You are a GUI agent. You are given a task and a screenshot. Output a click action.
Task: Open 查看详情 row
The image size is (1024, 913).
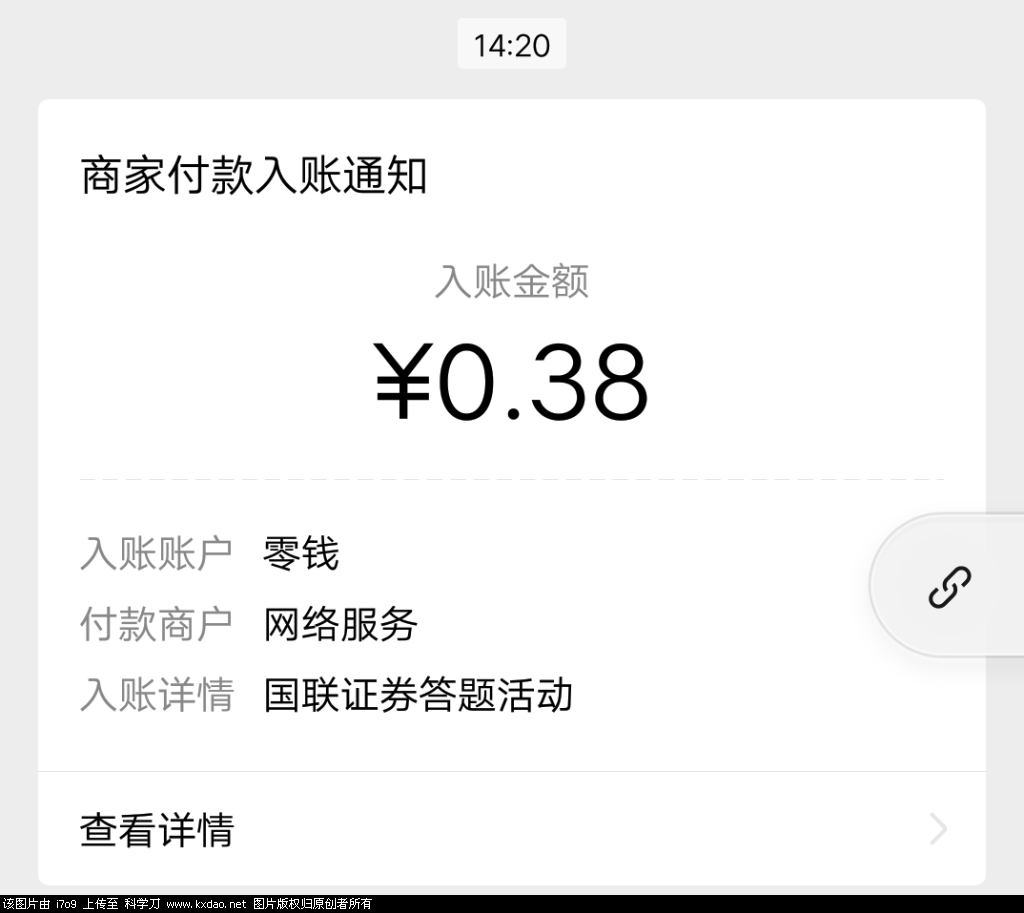coord(510,829)
